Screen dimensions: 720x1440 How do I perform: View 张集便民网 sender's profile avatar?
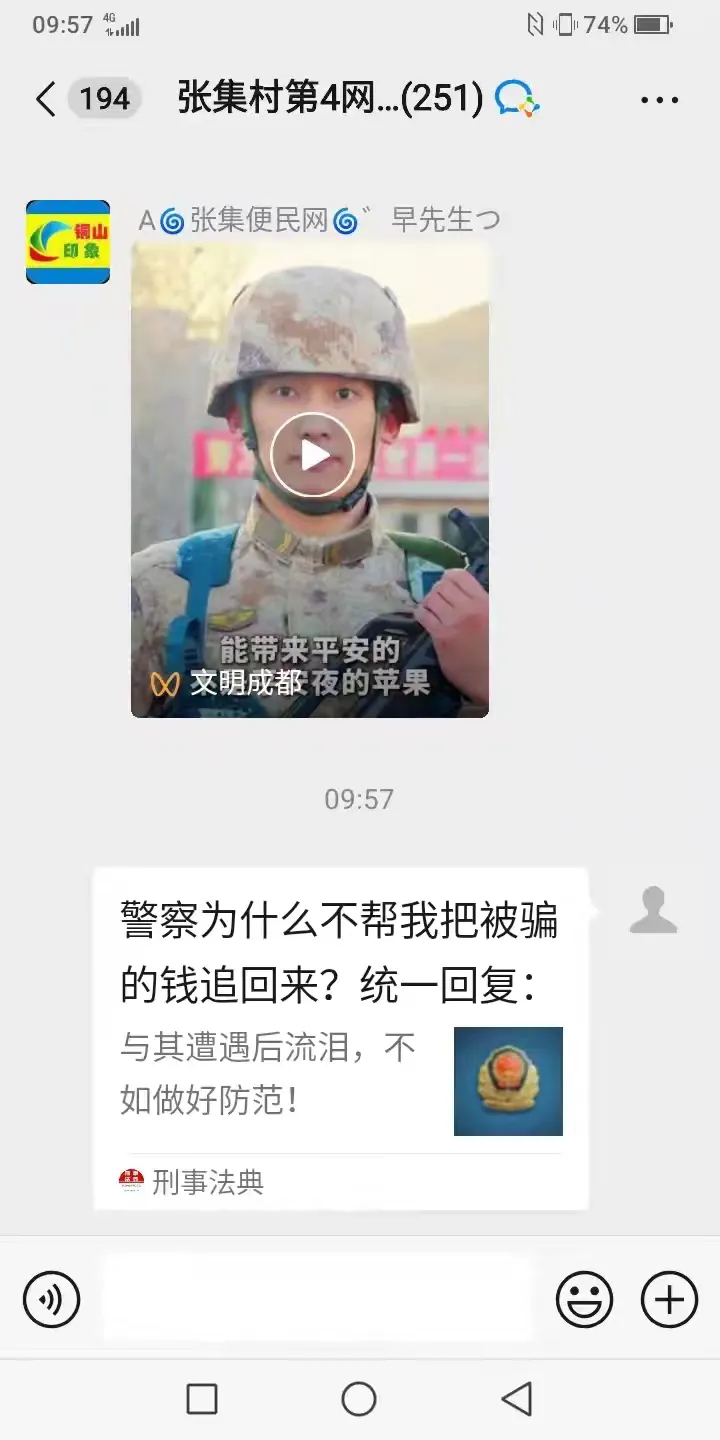coord(68,242)
